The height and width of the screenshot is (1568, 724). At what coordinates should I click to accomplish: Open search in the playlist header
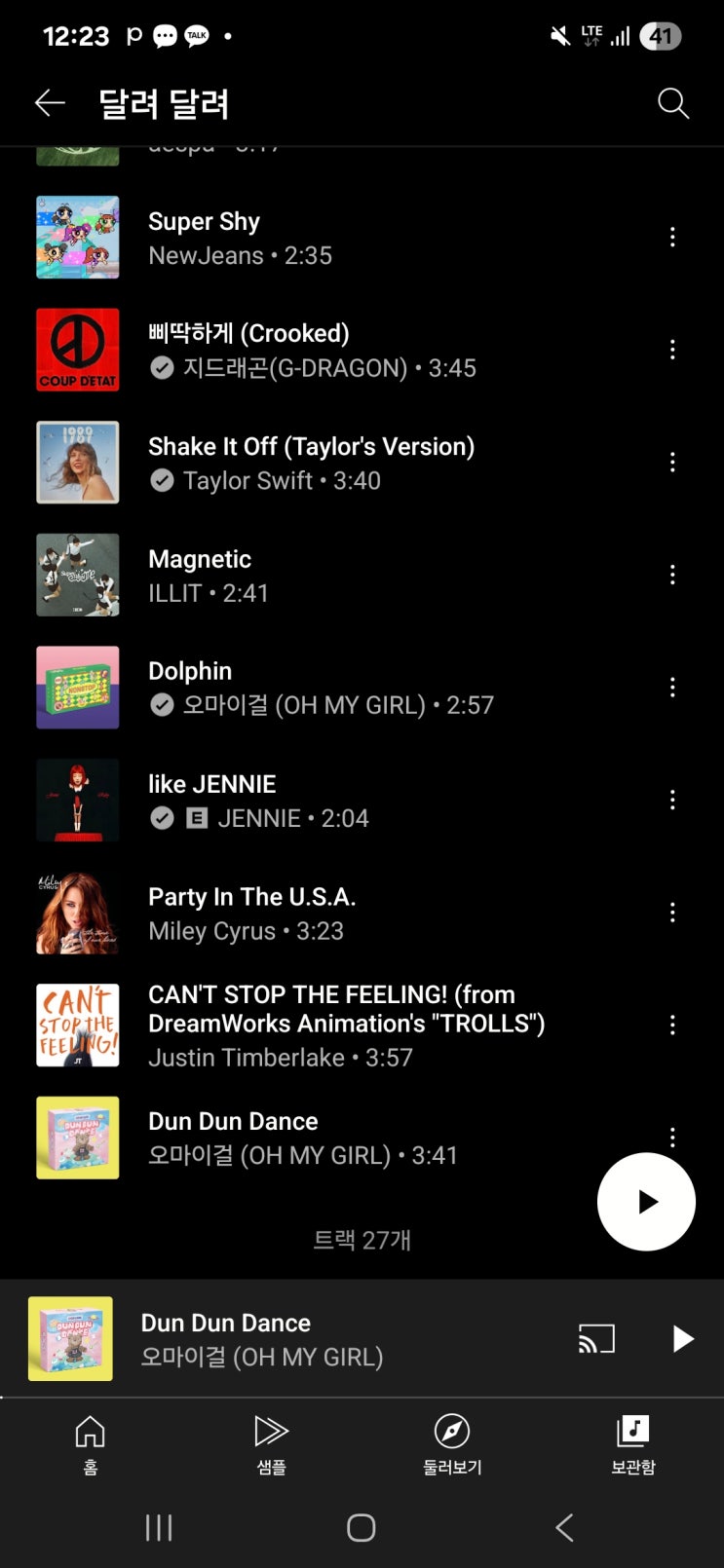(x=672, y=103)
